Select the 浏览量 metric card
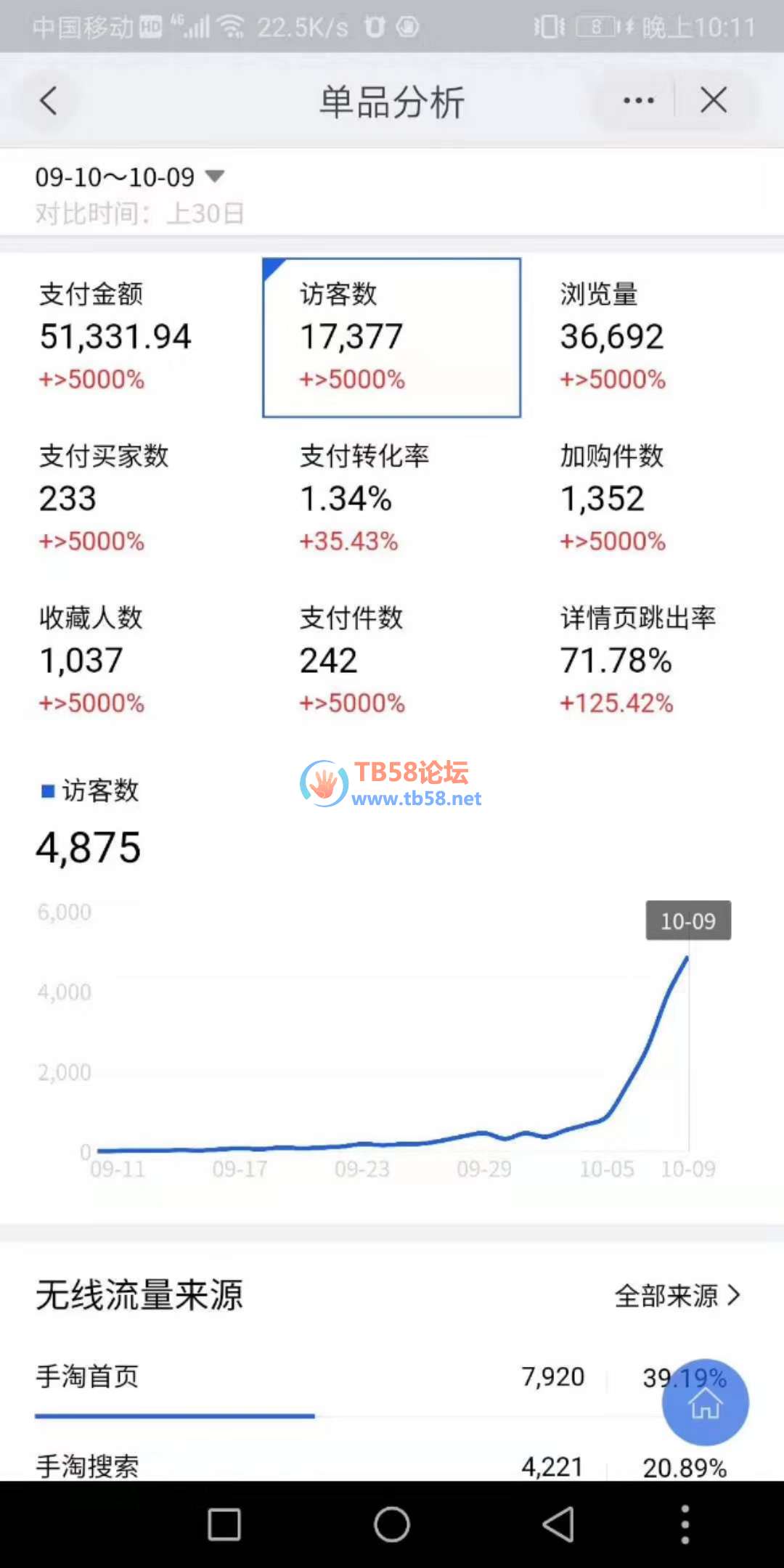Screen dimensions: 784x1568 pyautogui.click(x=652, y=337)
